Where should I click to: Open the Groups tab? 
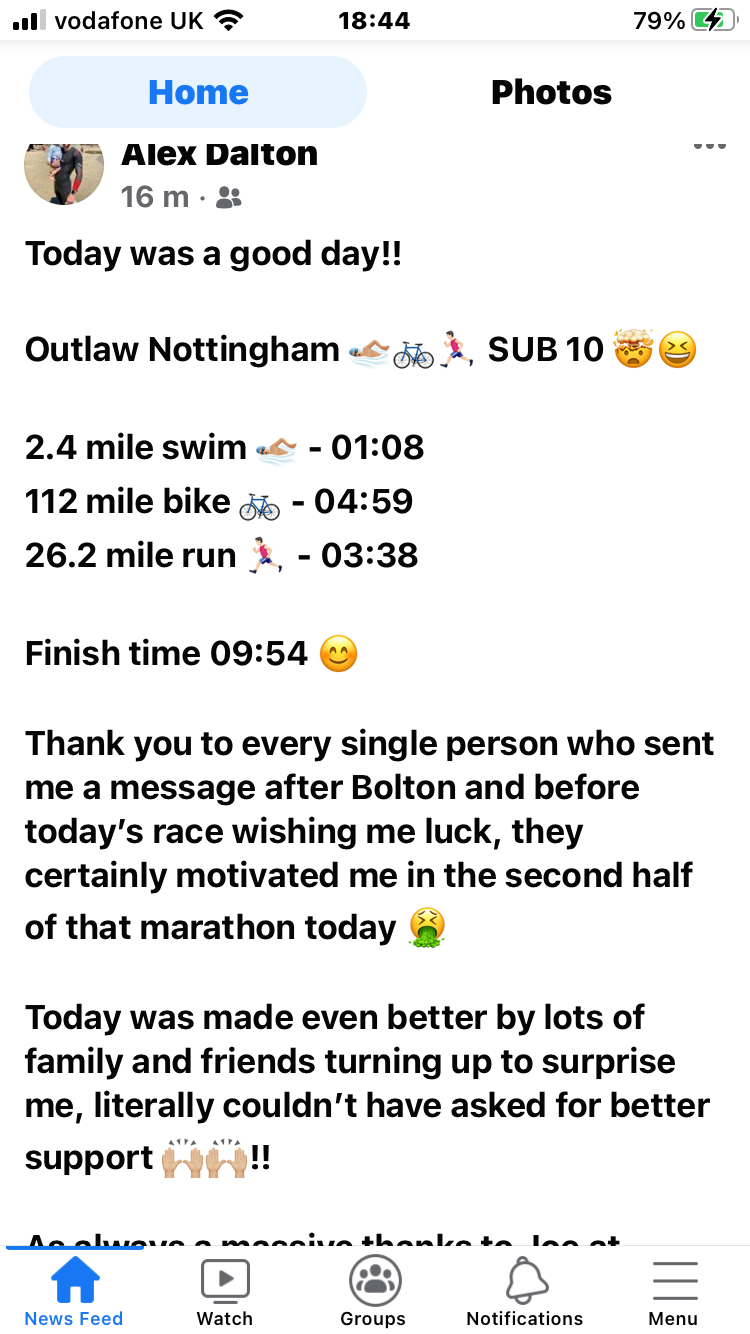[x=374, y=1290]
